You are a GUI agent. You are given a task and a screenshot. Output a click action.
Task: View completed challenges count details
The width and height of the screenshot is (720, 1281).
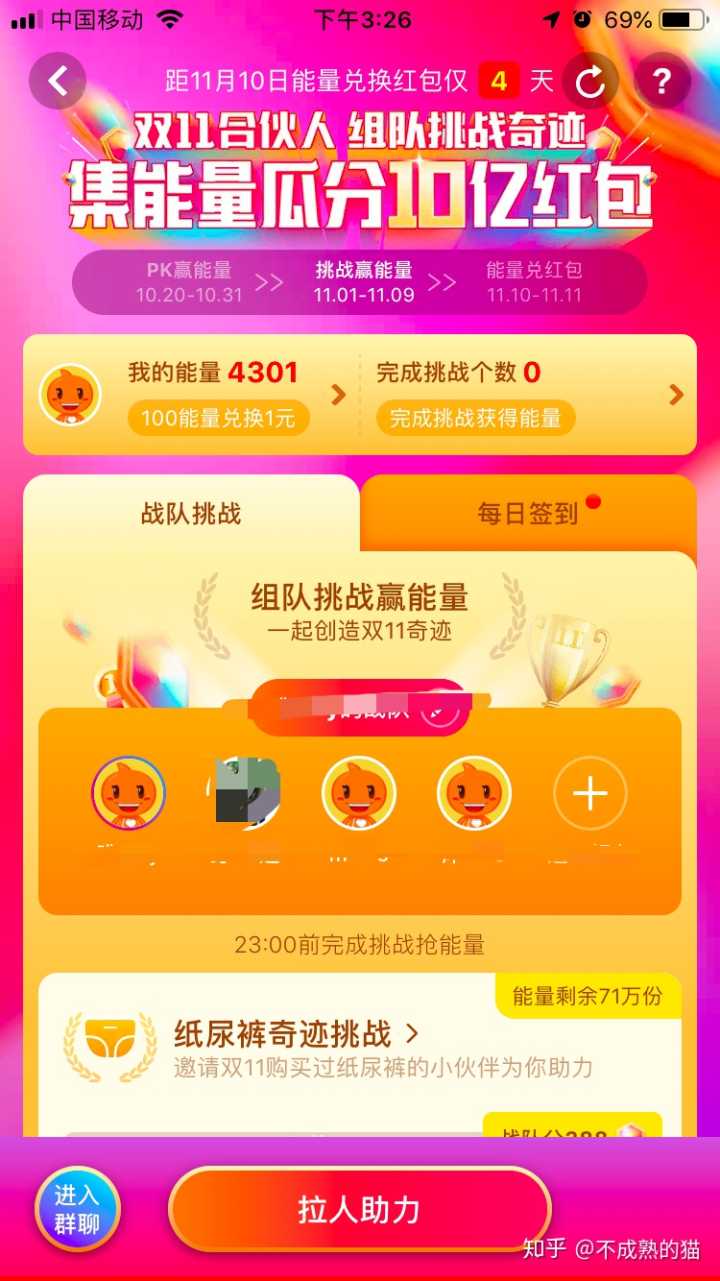(x=530, y=373)
